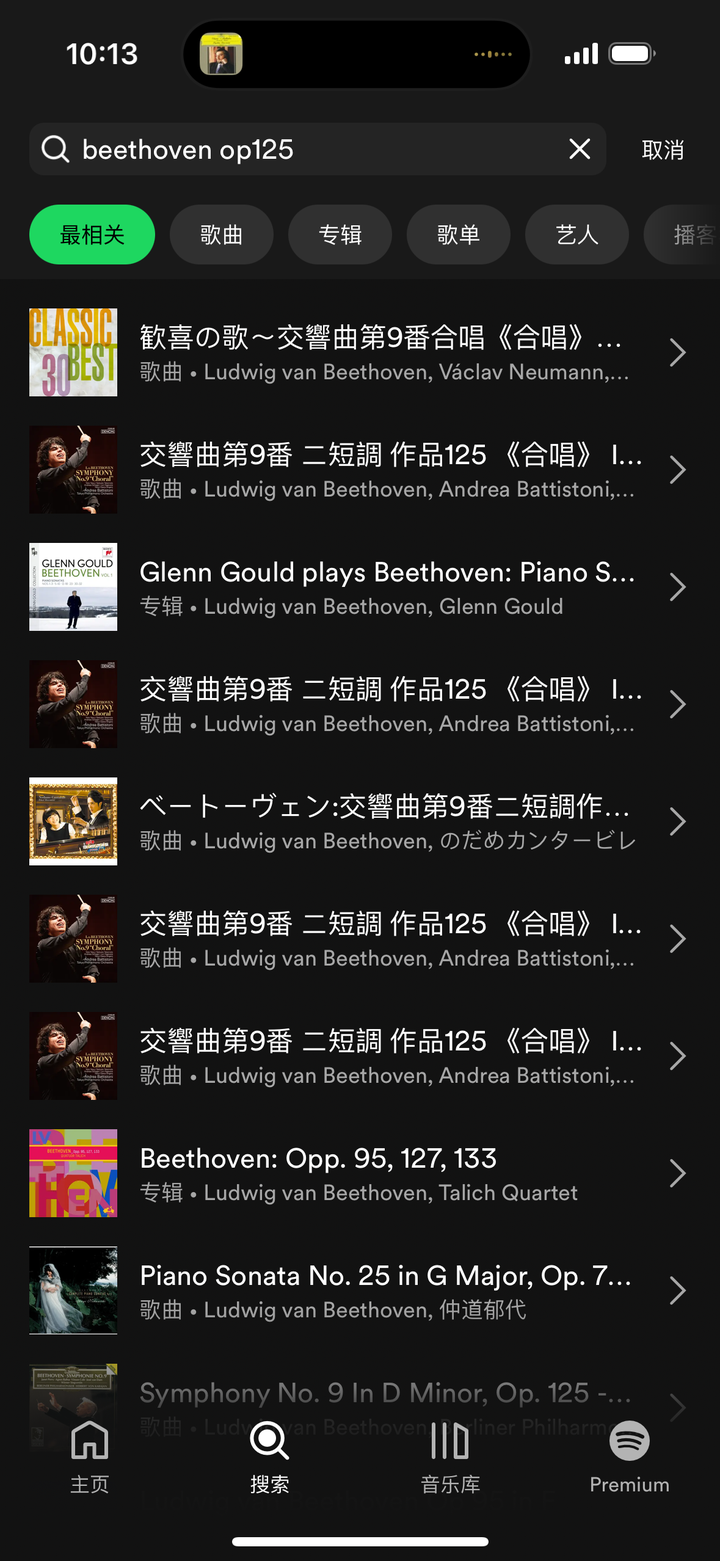Tap the 搜索 tab
Screen dimensions: 720x1561
click(x=269, y=1456)
